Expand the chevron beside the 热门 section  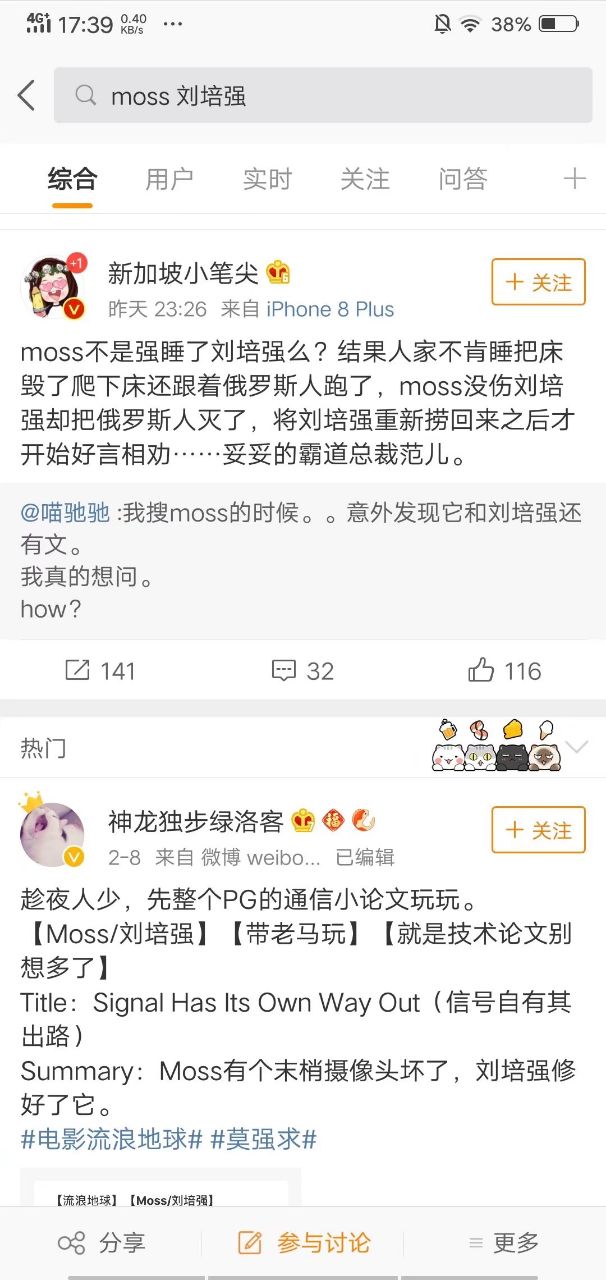click(x=577, y=747)
